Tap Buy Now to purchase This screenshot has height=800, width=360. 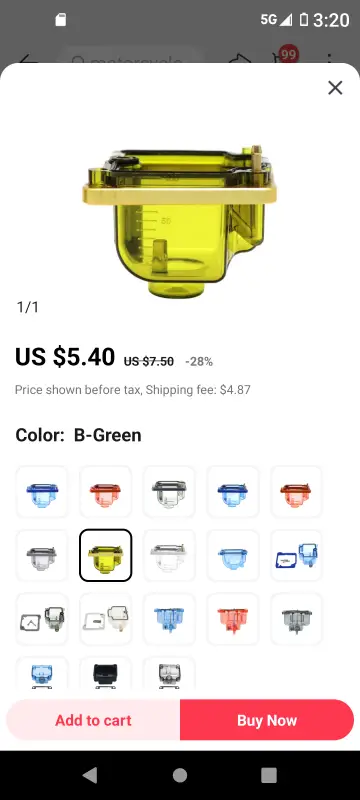click(267, 720)
